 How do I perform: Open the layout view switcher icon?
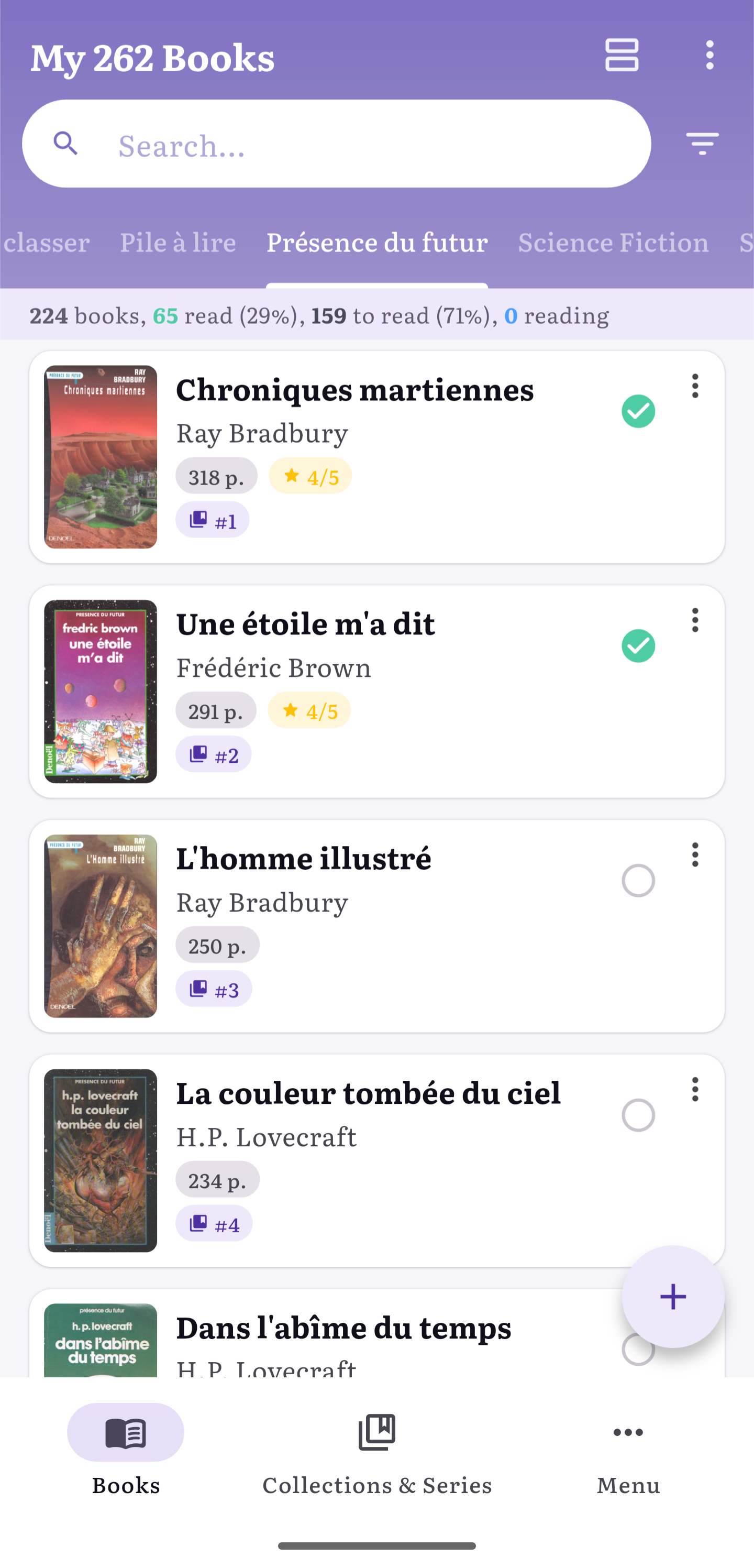tap(622, 56)
